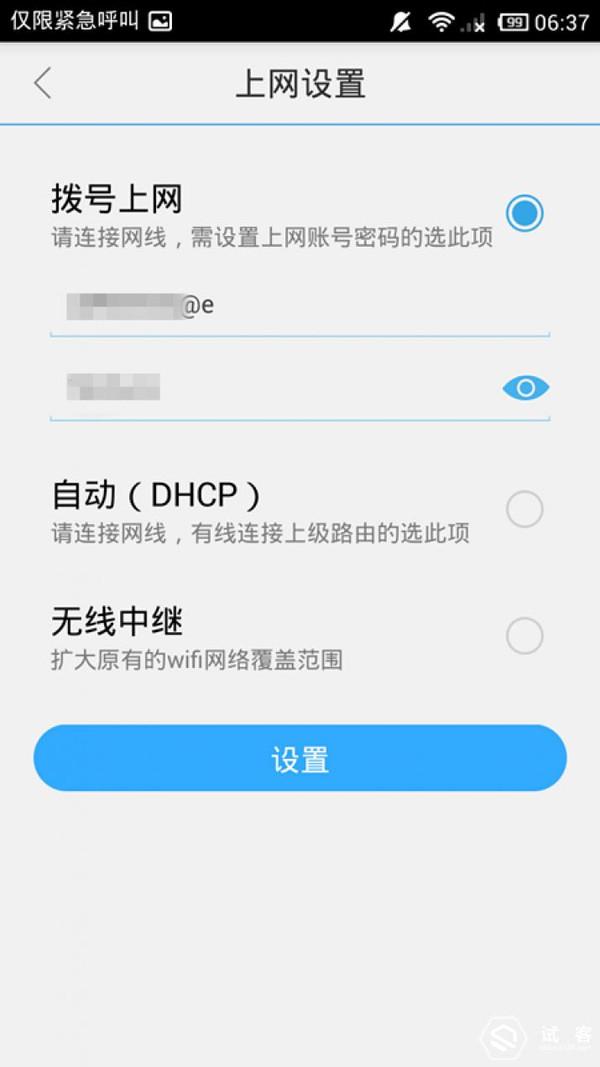Toggle password visibility with the eye icon
Image resolution: width=600 pixels, height=1067 pixels.
pos(526,388)
